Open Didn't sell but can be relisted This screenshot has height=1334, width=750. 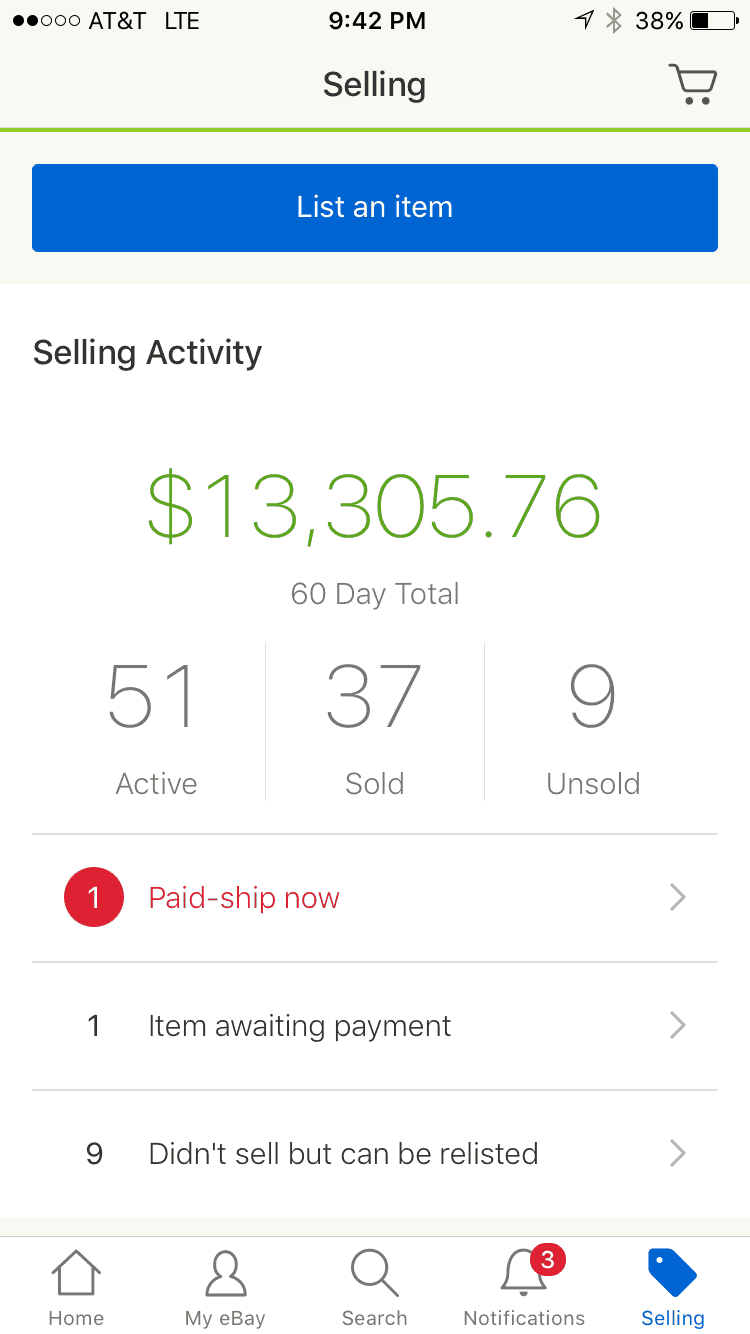(x=375, y=1154)
